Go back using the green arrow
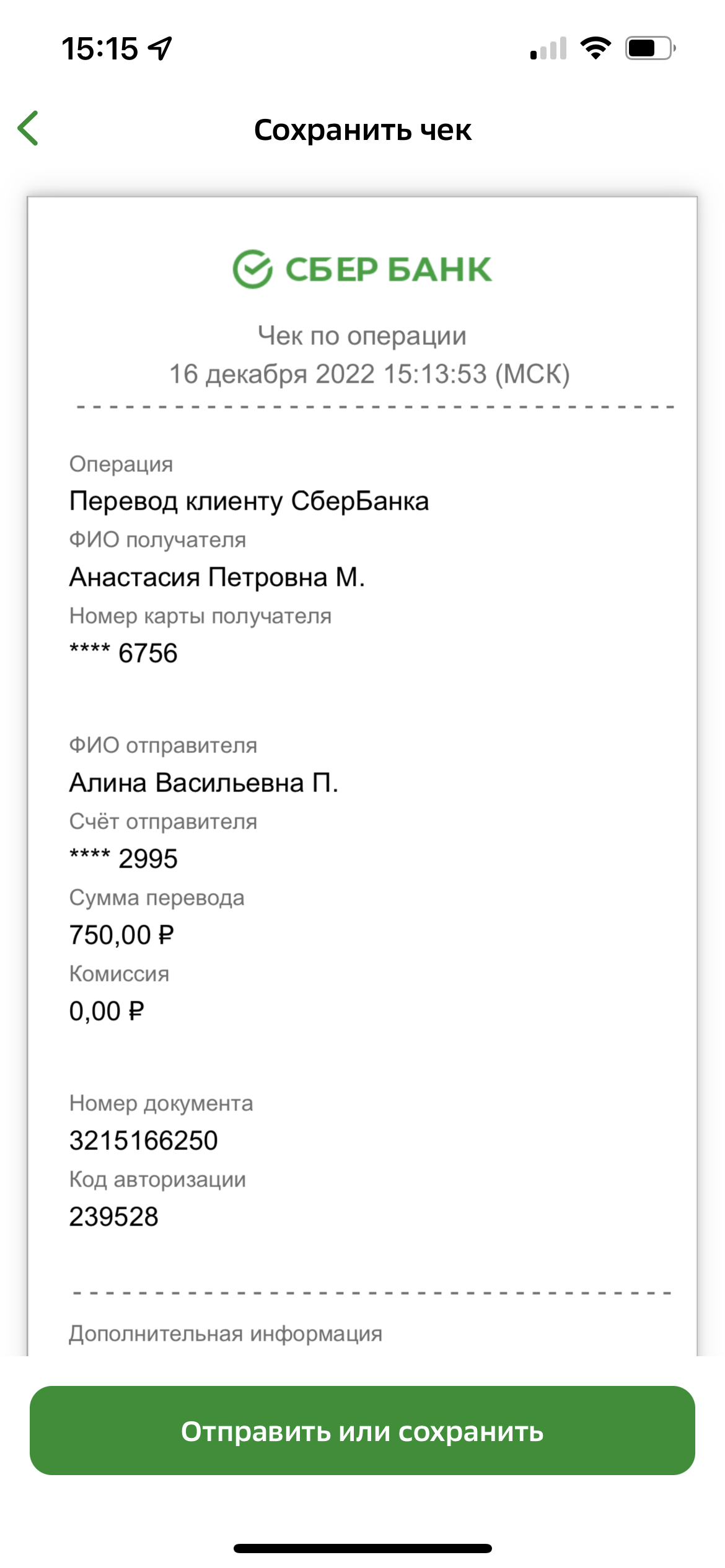Image resolution: width=725 pixels, height=1568 pixels. [29, 128]
